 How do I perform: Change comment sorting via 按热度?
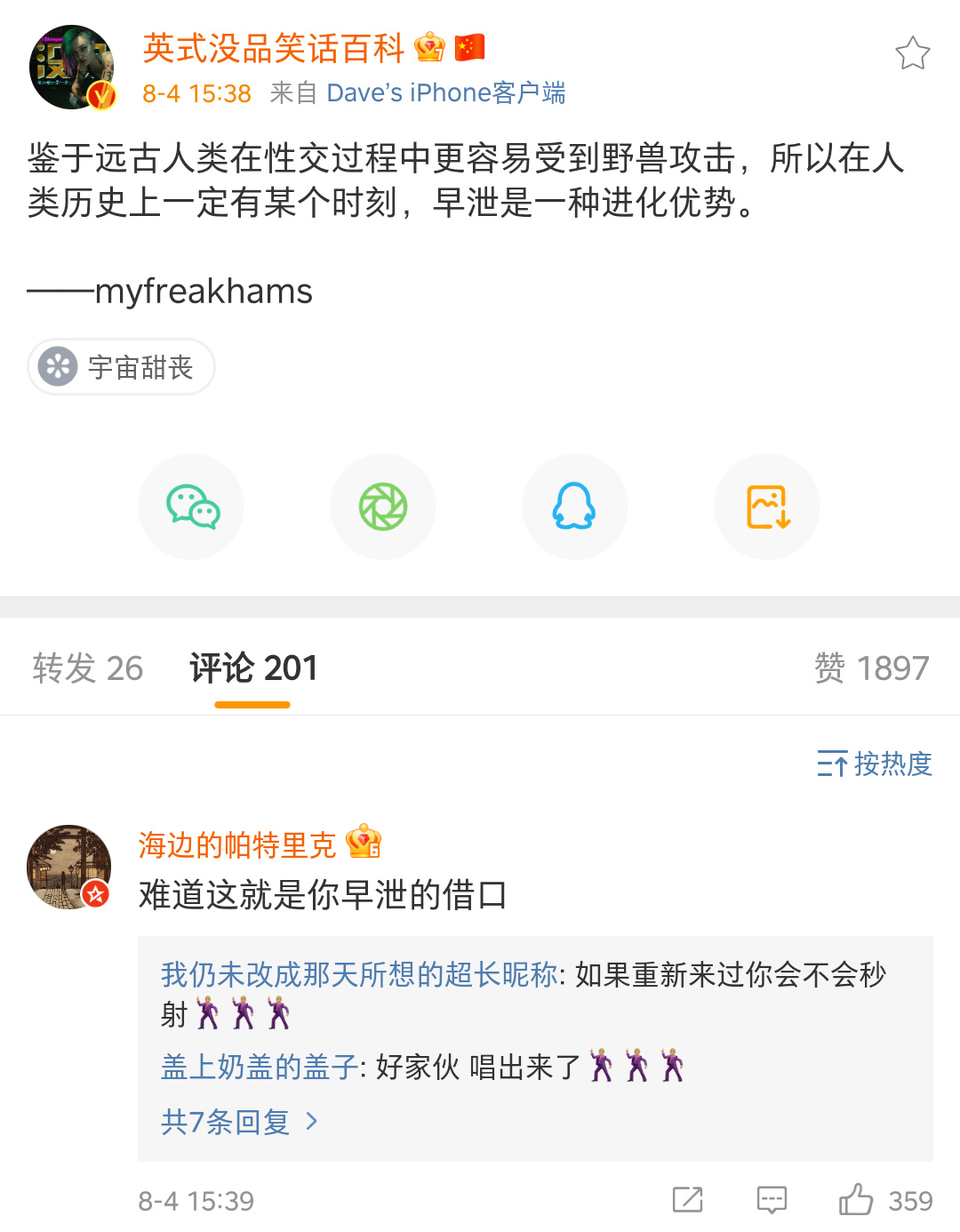(875, 764)
